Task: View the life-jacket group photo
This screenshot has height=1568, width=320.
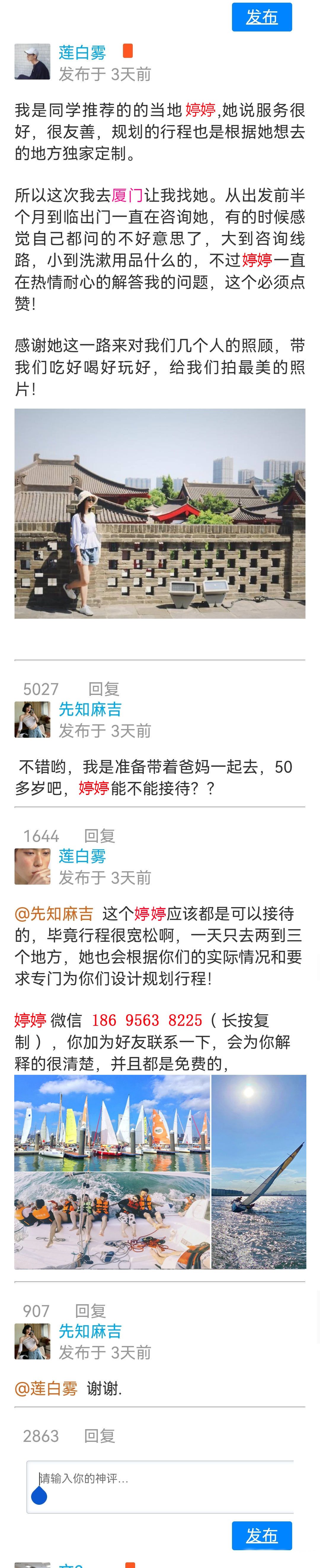Action: coord(112,1221)
